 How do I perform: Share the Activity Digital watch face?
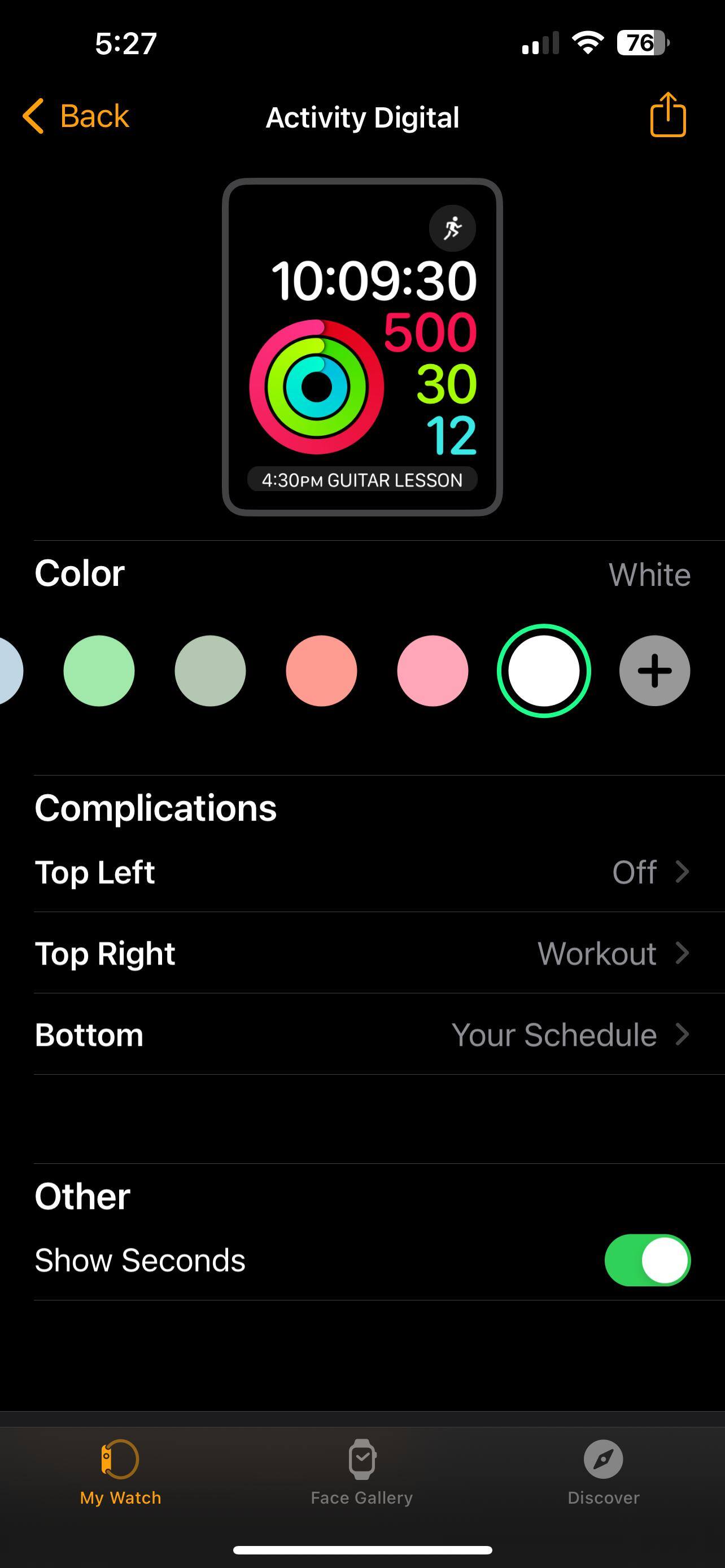click(x=668, y=115)
